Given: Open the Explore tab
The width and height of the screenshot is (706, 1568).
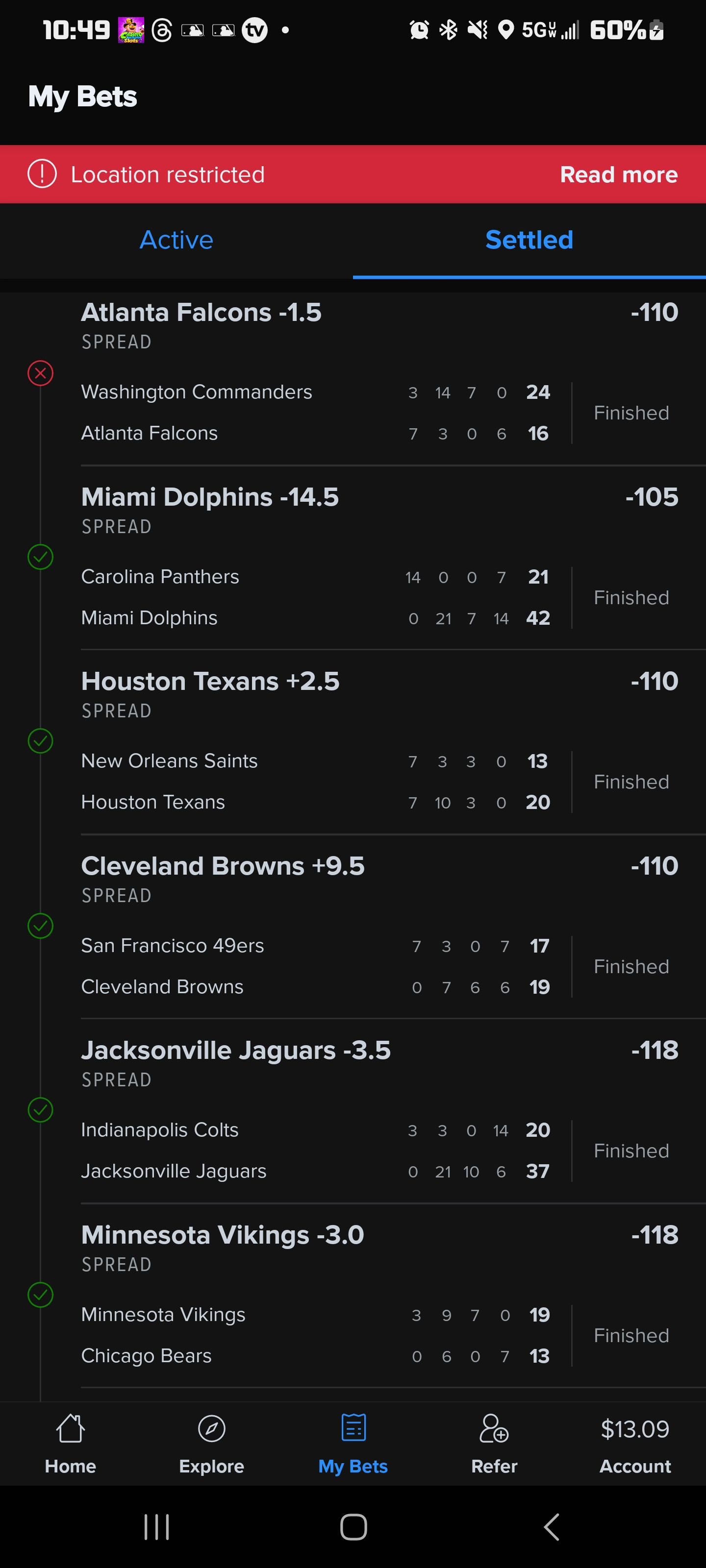Looking at the screenshot, I should [211, 1443].
